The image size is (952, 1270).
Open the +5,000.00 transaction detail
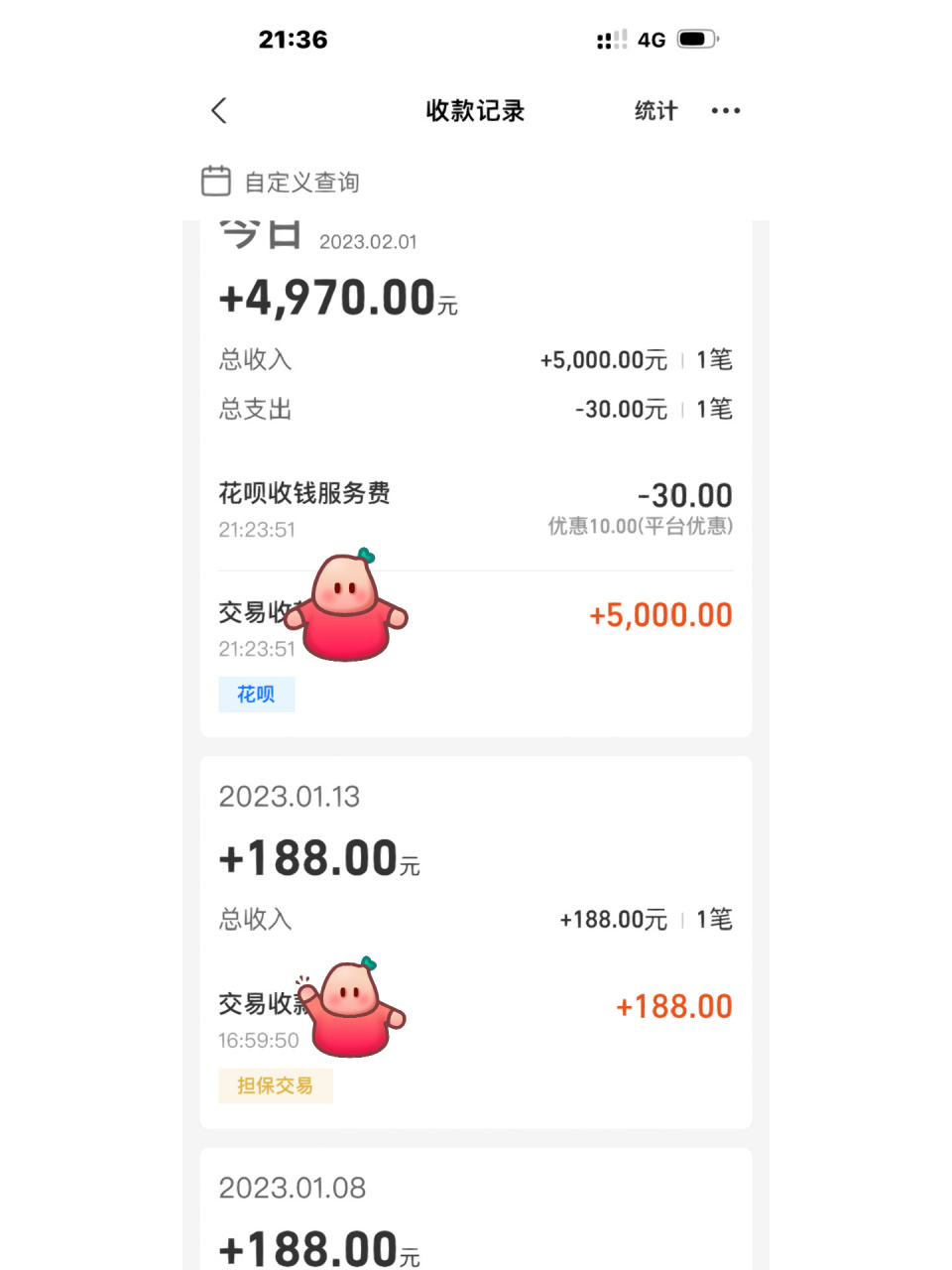pos(658,615)
